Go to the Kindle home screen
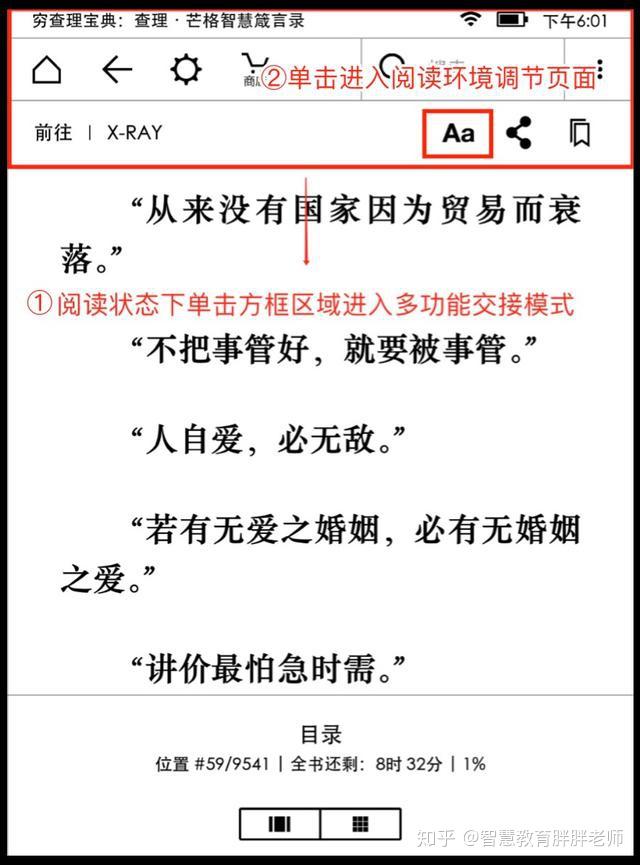Screen dimensions: 640x865 (47, 69)
